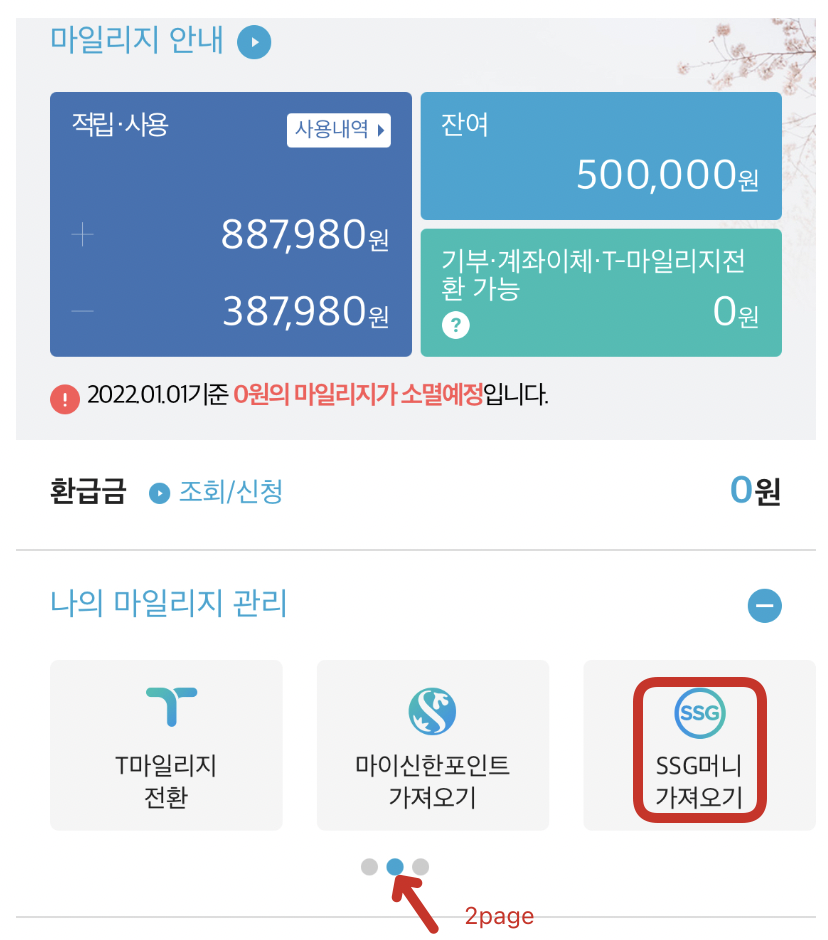Open the 마일리지 안내 arrow icon
This screenshot has width=828, height=940.
[253, 42]
